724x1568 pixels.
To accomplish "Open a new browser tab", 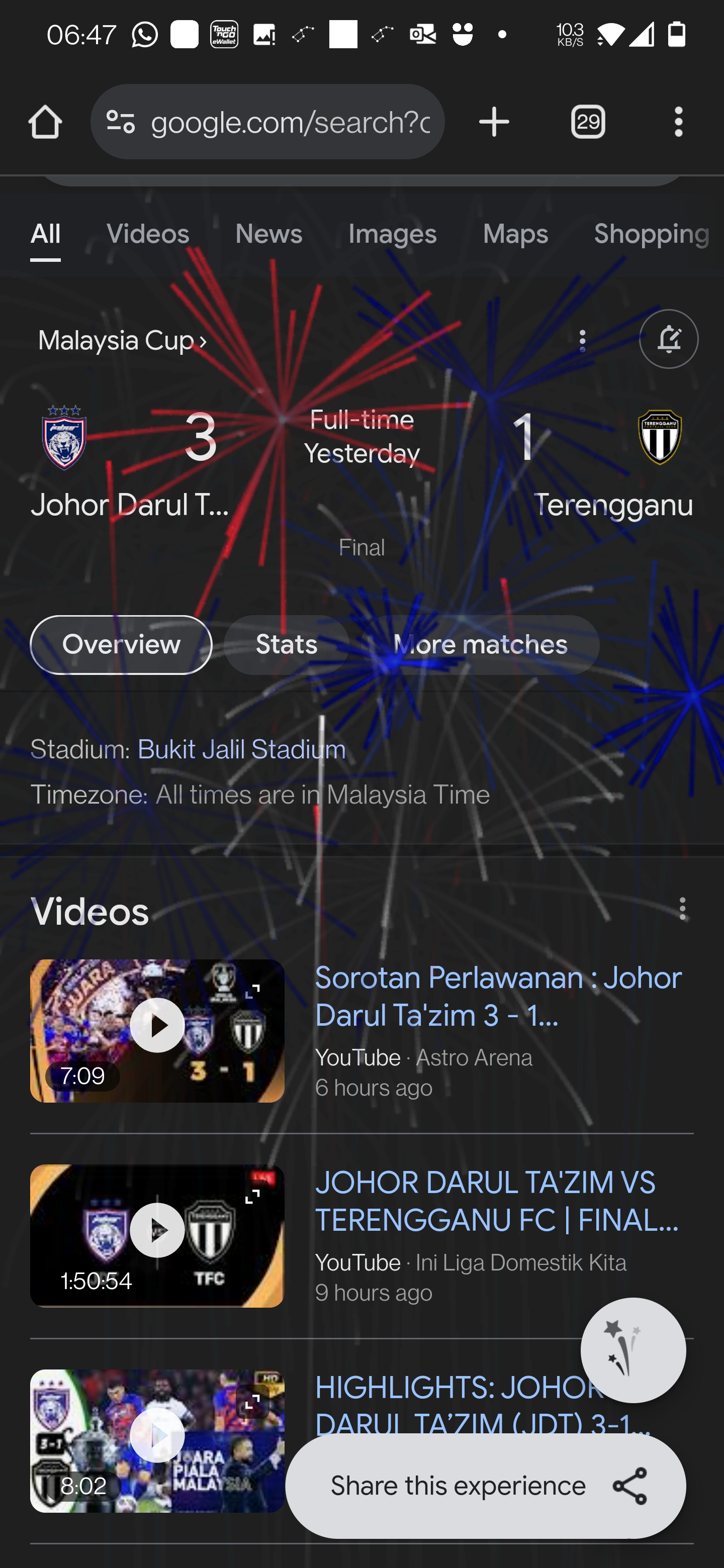I will click(494, 122).
